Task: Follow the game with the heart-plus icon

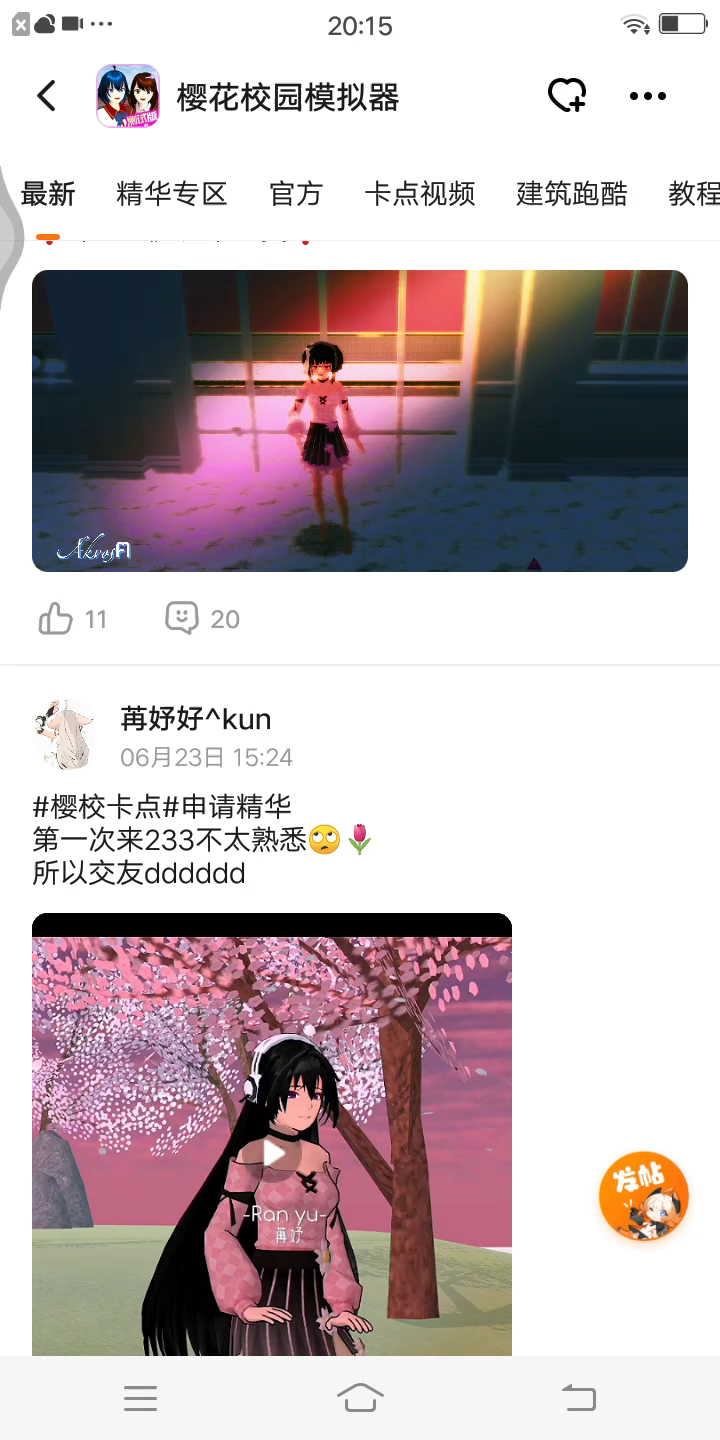Action: pyautogui.click(x=567, y=96)
